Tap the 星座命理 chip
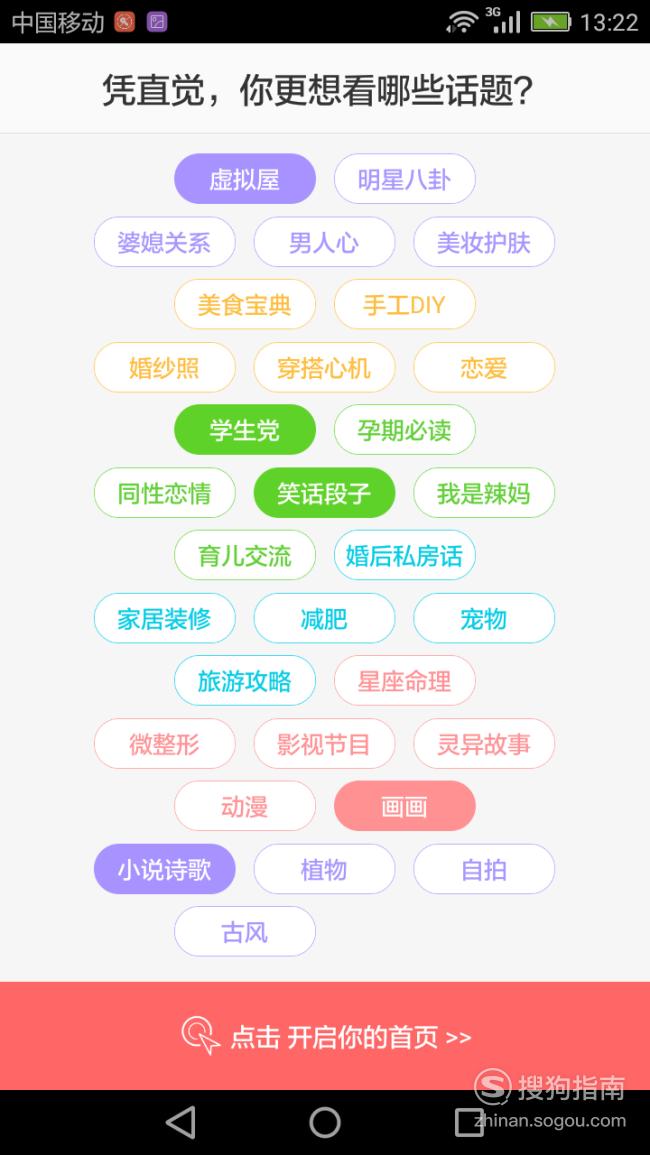Viewport: 650px width, 1155px height. click(x=405, y=681)
